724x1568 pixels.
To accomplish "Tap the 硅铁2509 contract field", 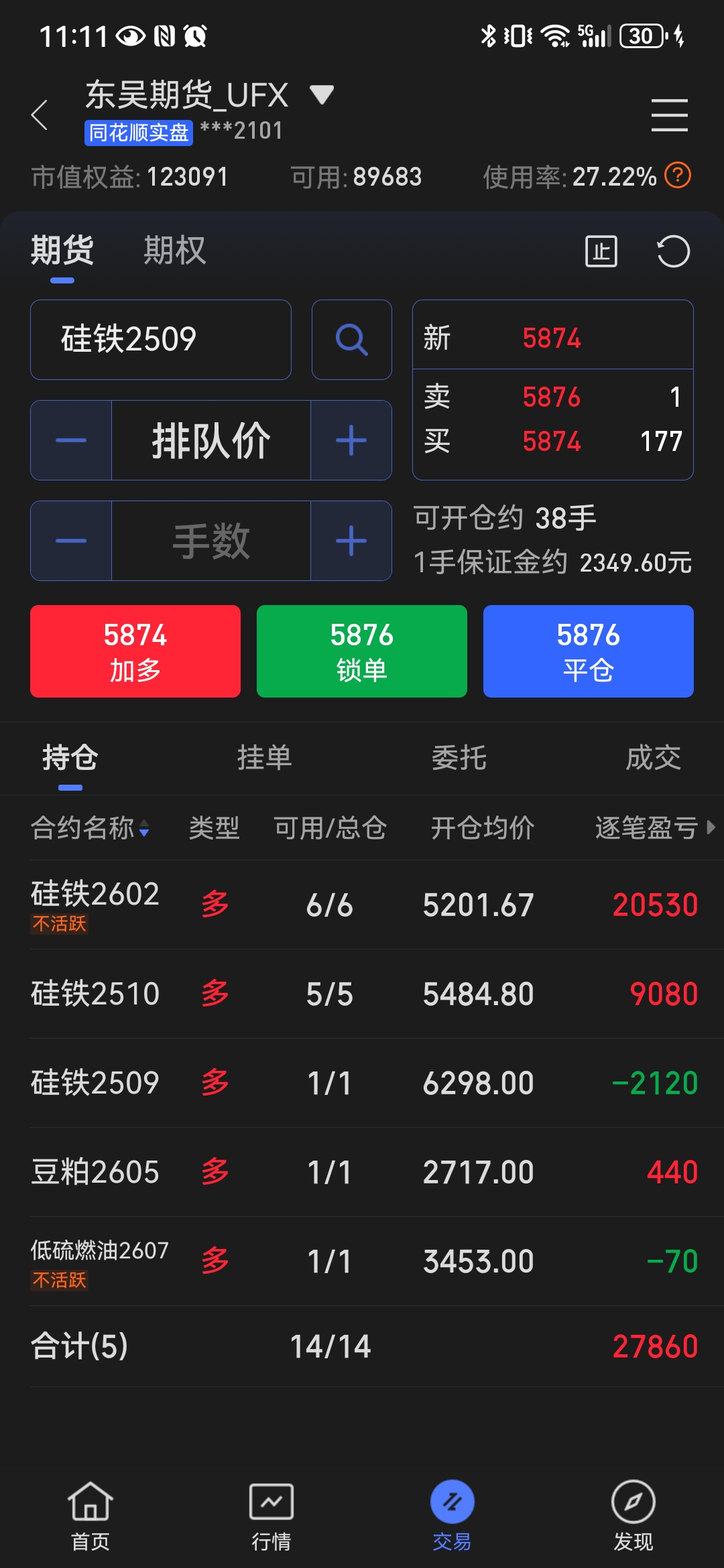I will (161, 340).
